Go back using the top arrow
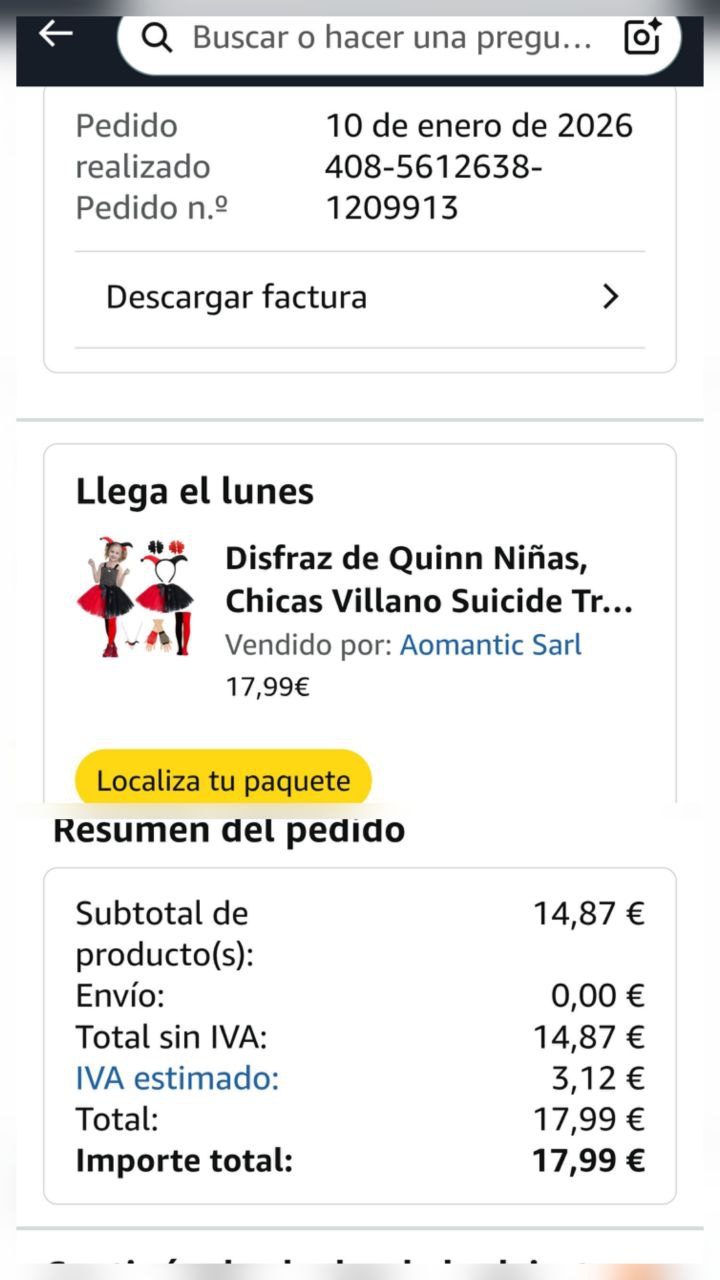The width and height of the screenshot is (720, 1280). [x=56, y=33]
